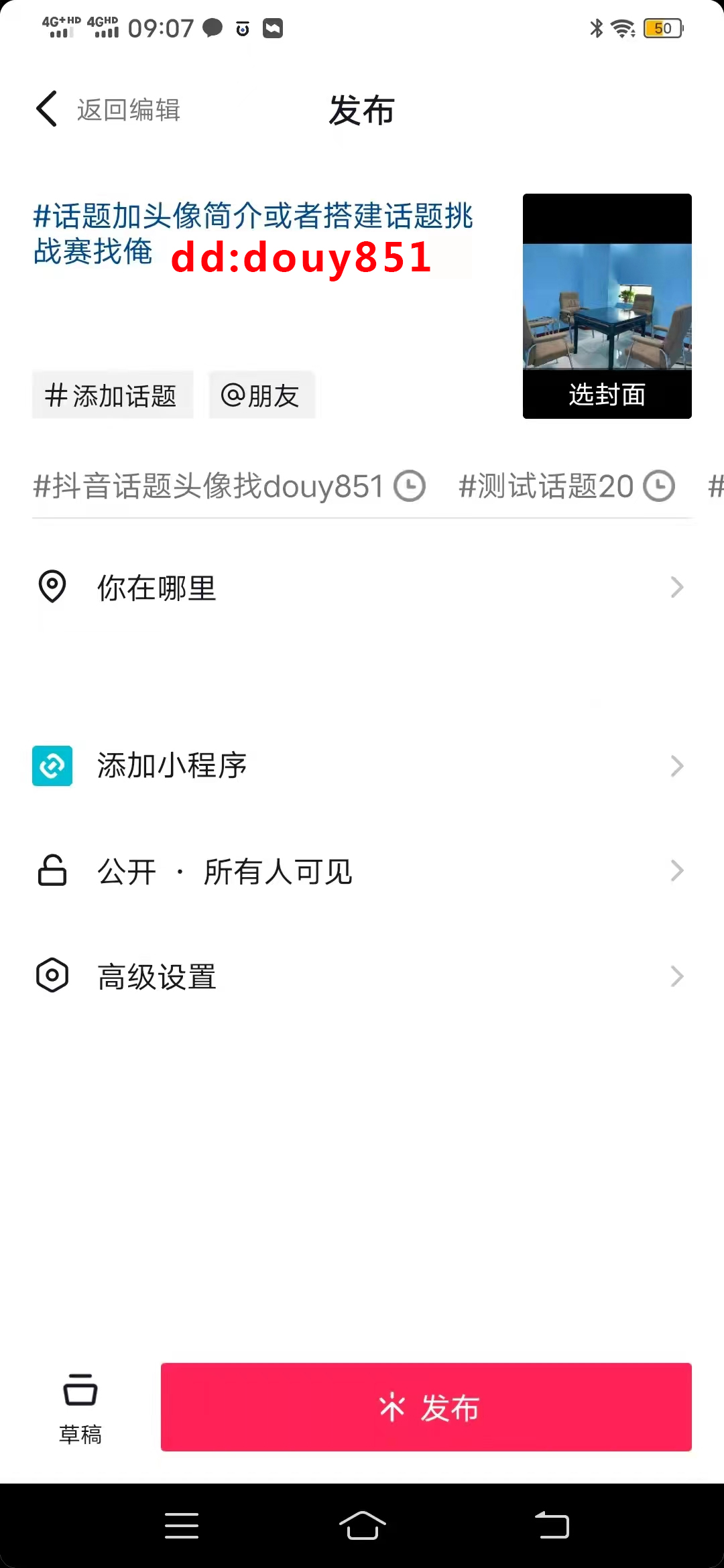Viewport: 724px width, 1568px height.
Task: Change visibility by tapping 公开 · 所有人可见
Action: pos(225,870)
